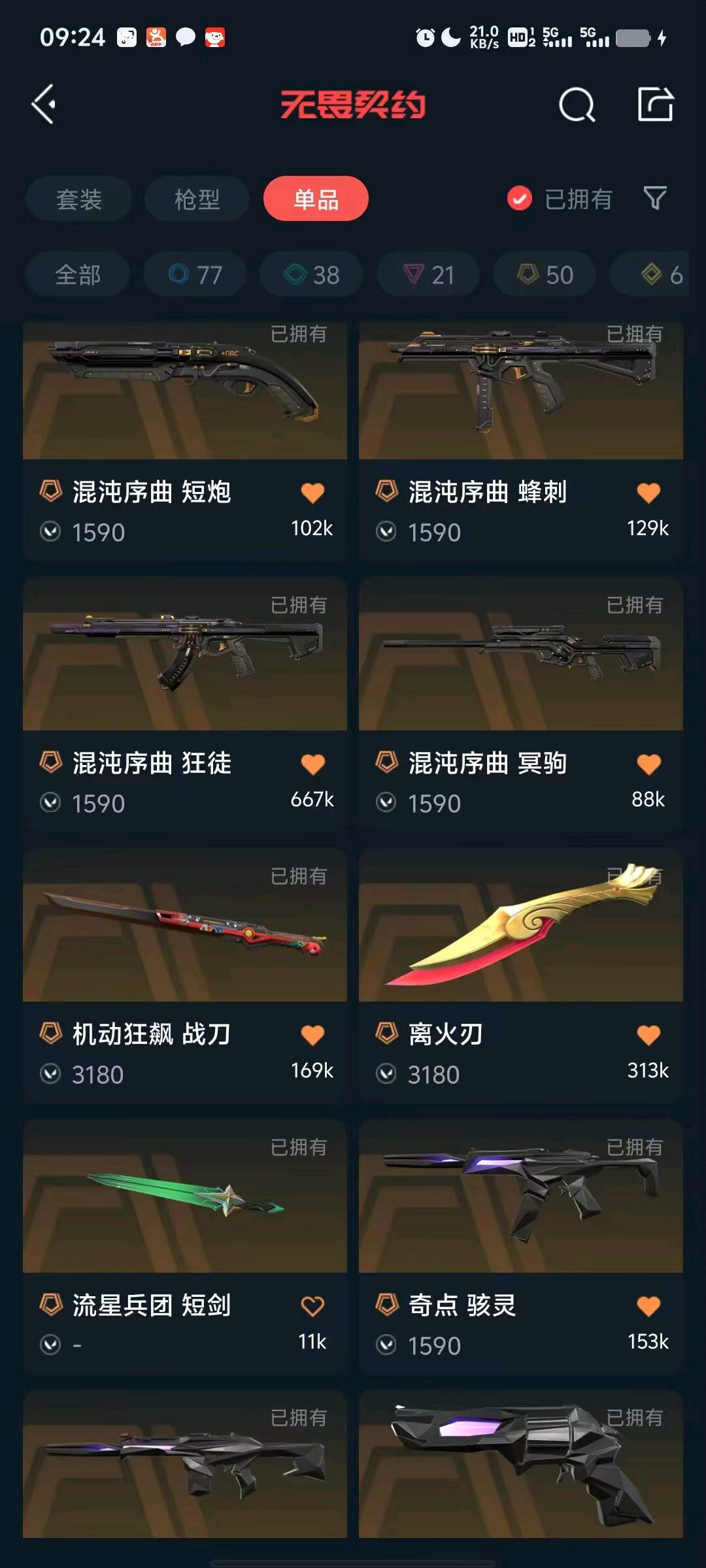Open the 混沌序曲 短炮 skin card
The image size is (706, 1568).
coord(185,441)
